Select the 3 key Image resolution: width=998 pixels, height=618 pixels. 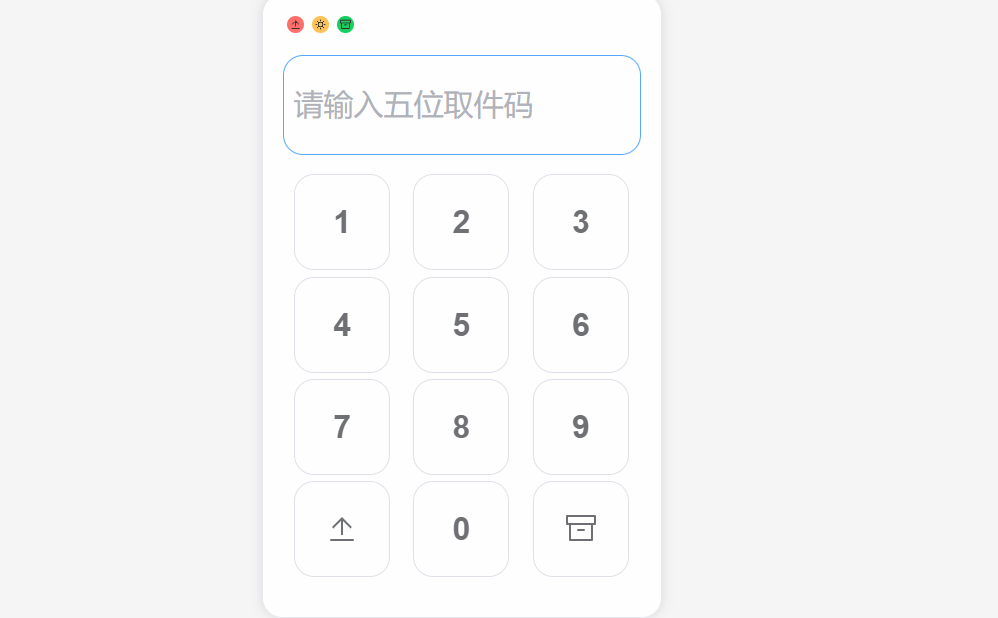point(581,222)
